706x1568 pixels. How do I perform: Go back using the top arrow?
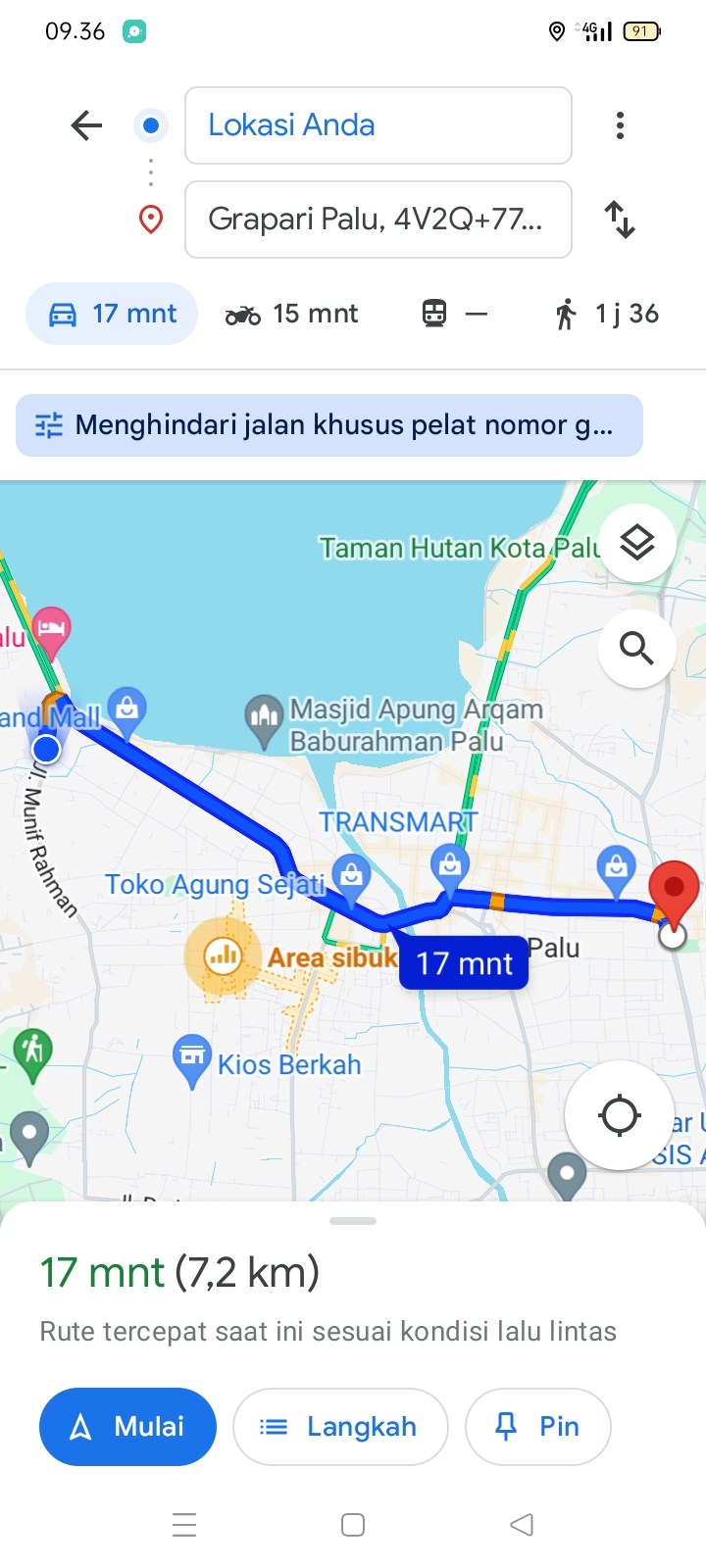pos(86,125)
